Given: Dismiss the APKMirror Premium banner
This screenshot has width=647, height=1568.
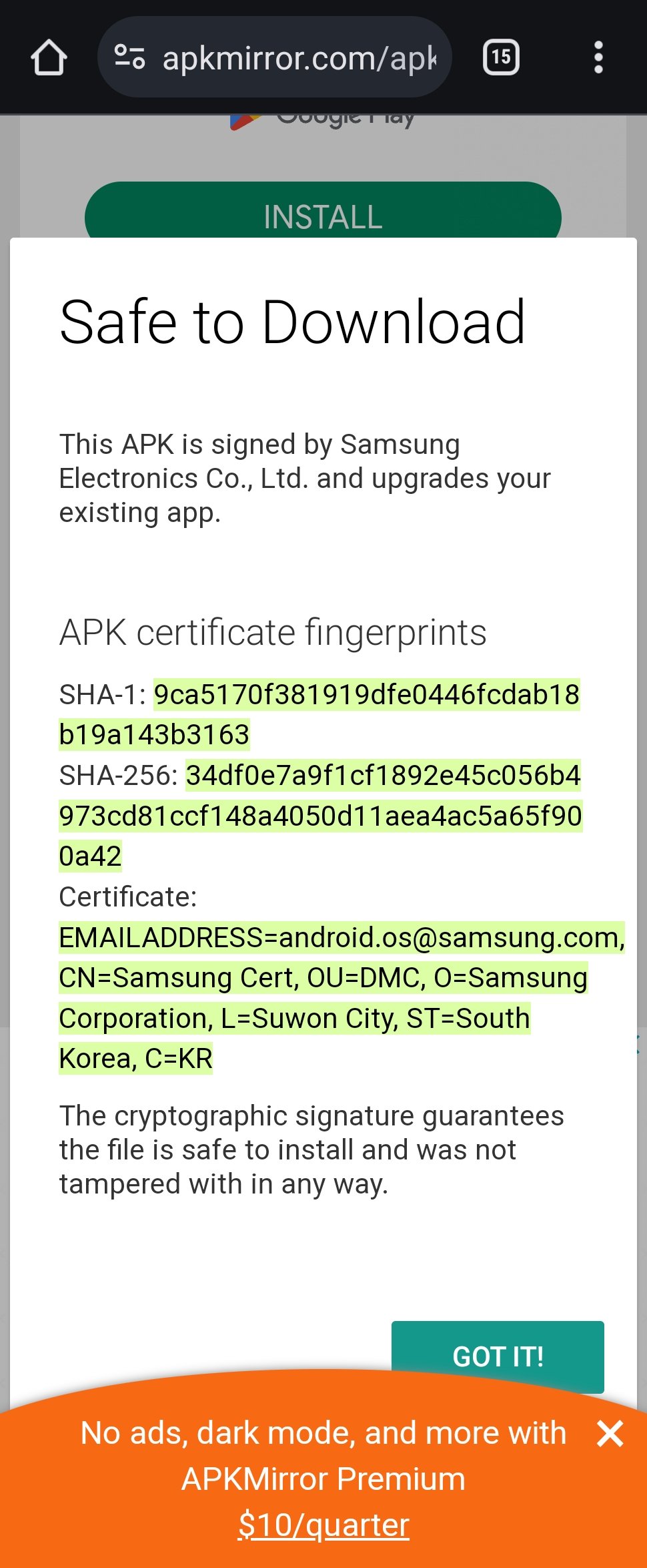Looking at the screenshot, I should tap(610, 1433).
